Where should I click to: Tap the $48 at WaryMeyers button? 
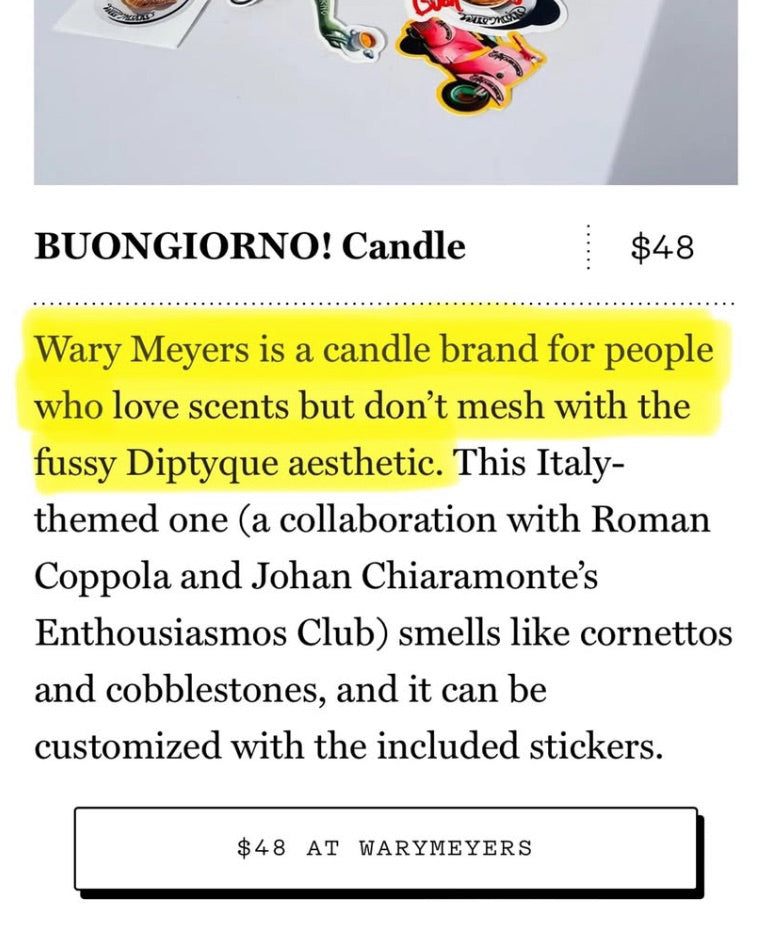[385, 848]
